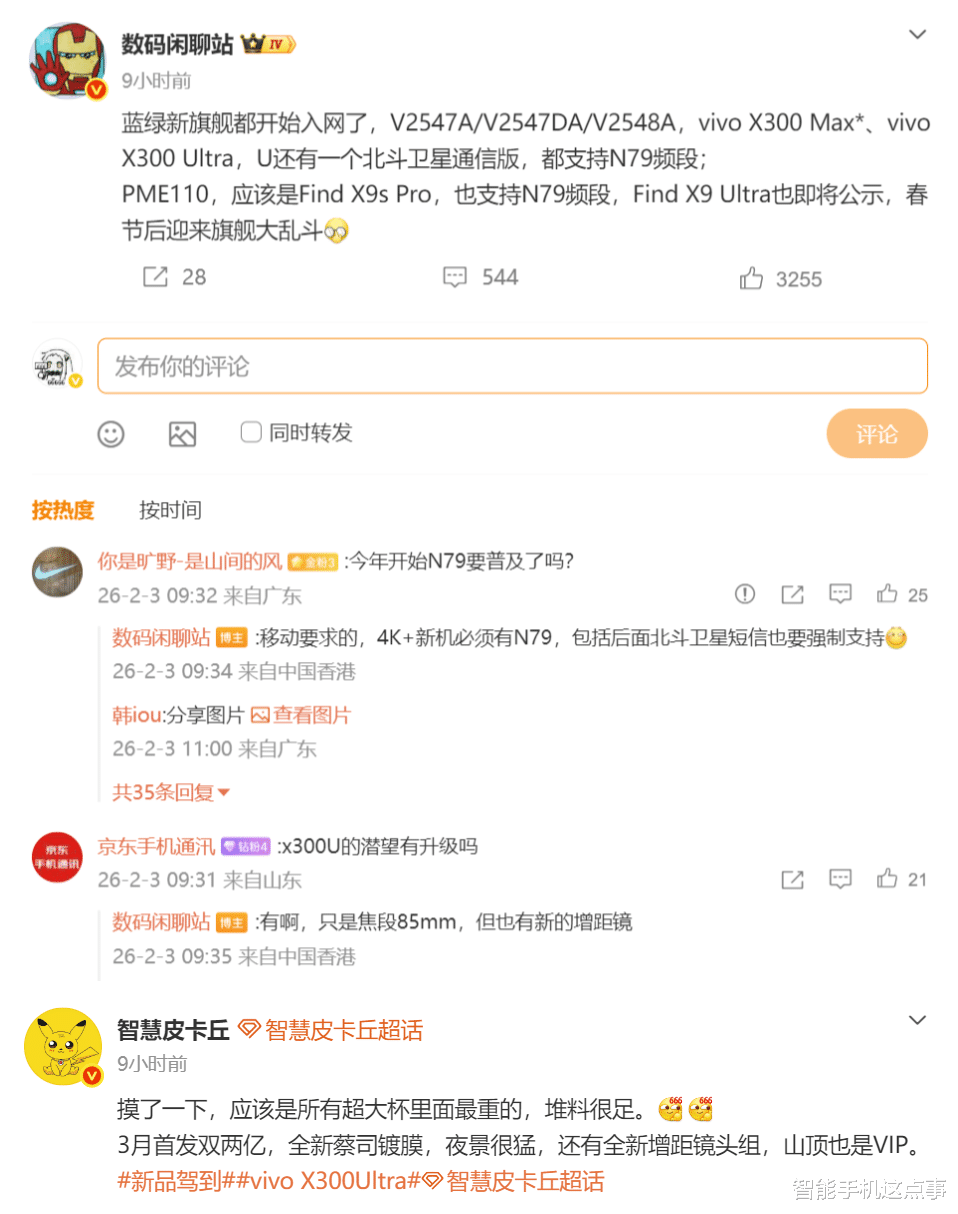This screenshot has width=958, height=1214.
Task: Click the repost icon on the main post
Action: 157,277
